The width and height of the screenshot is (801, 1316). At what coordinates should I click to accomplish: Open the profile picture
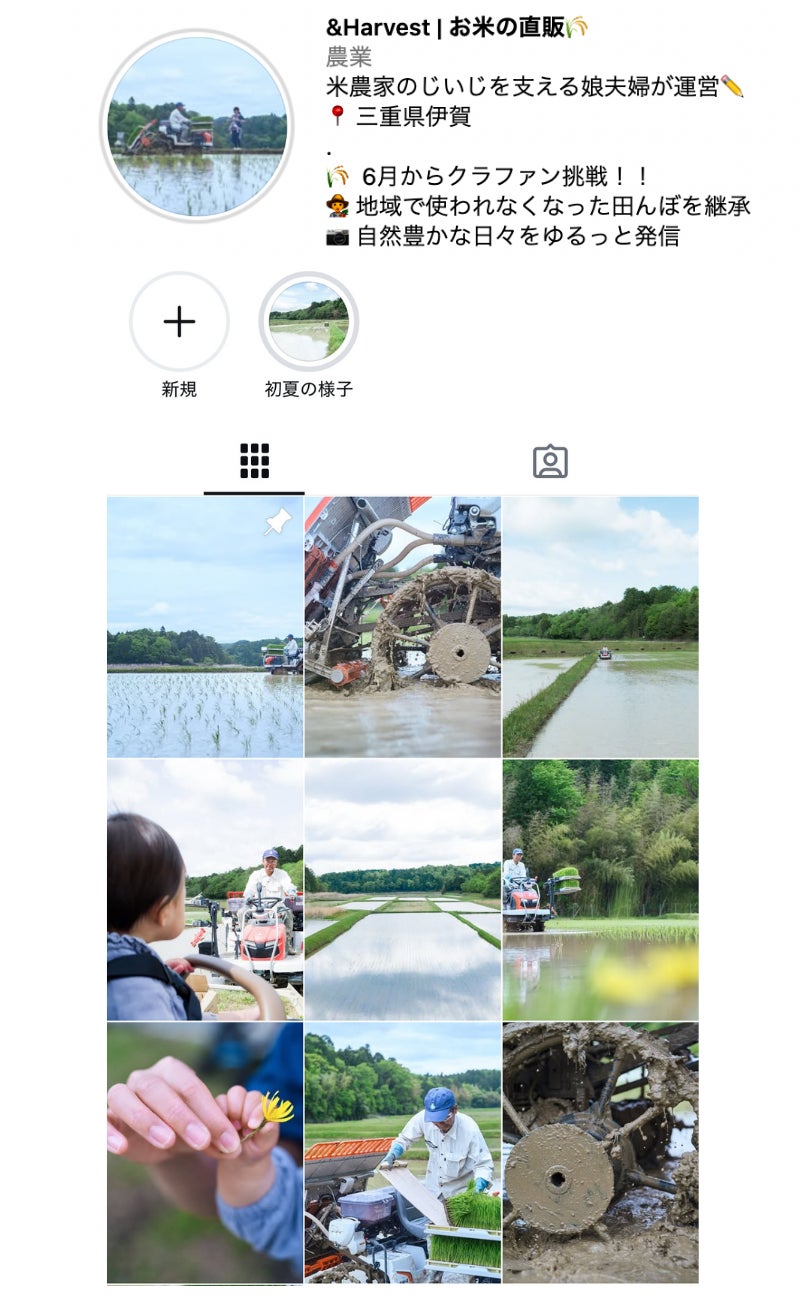click(x=197, y=125)
